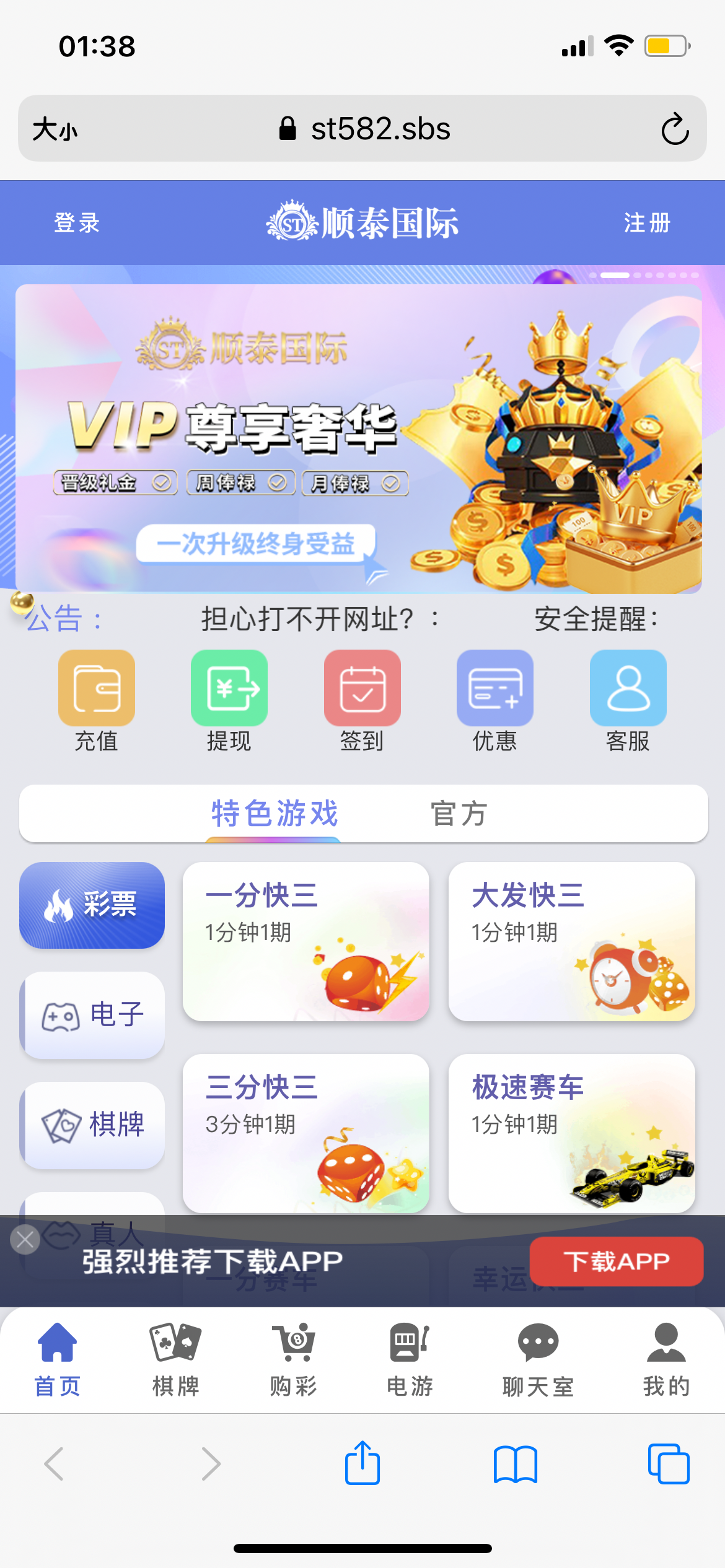
Task: Open the VIP尊享奢华 banner
Action: [358, 438]
